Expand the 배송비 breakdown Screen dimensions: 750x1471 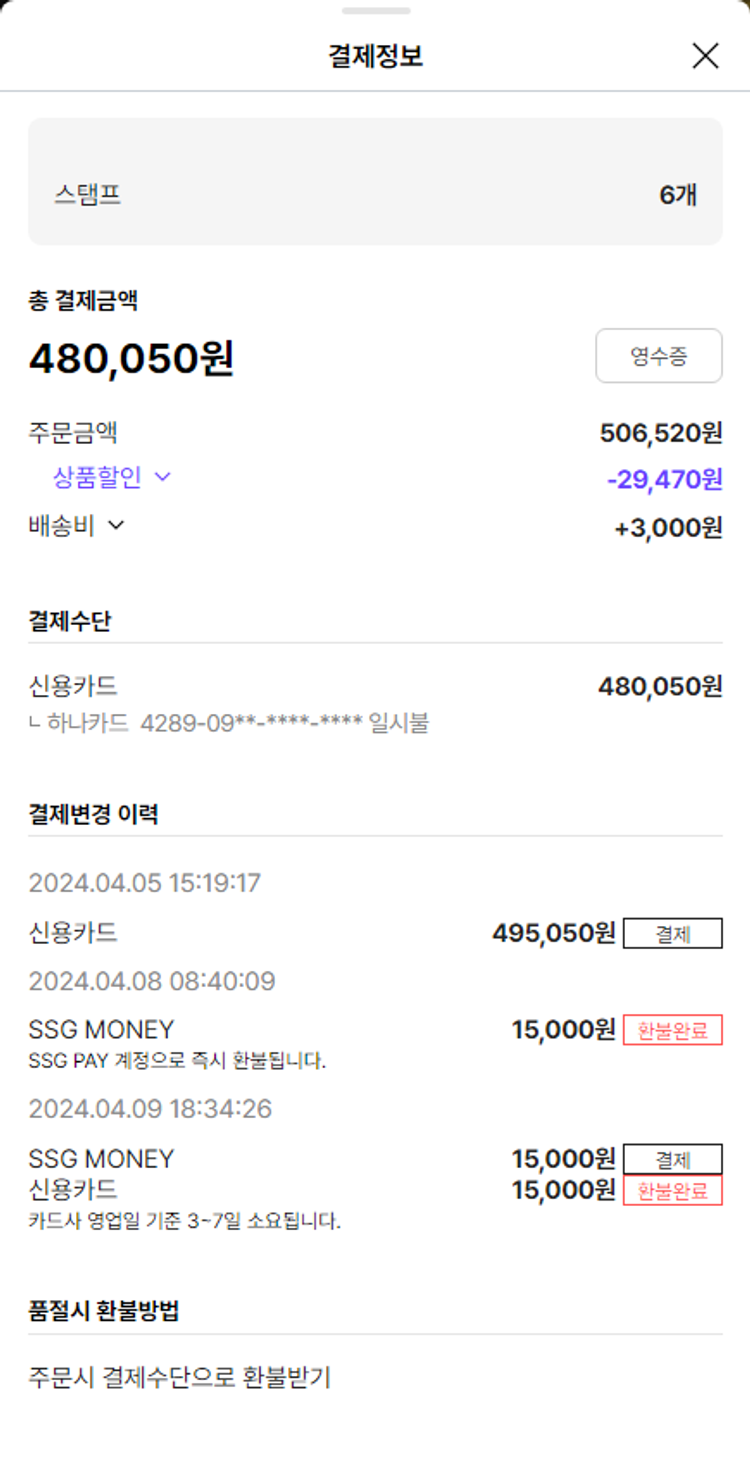pos(115,525)
